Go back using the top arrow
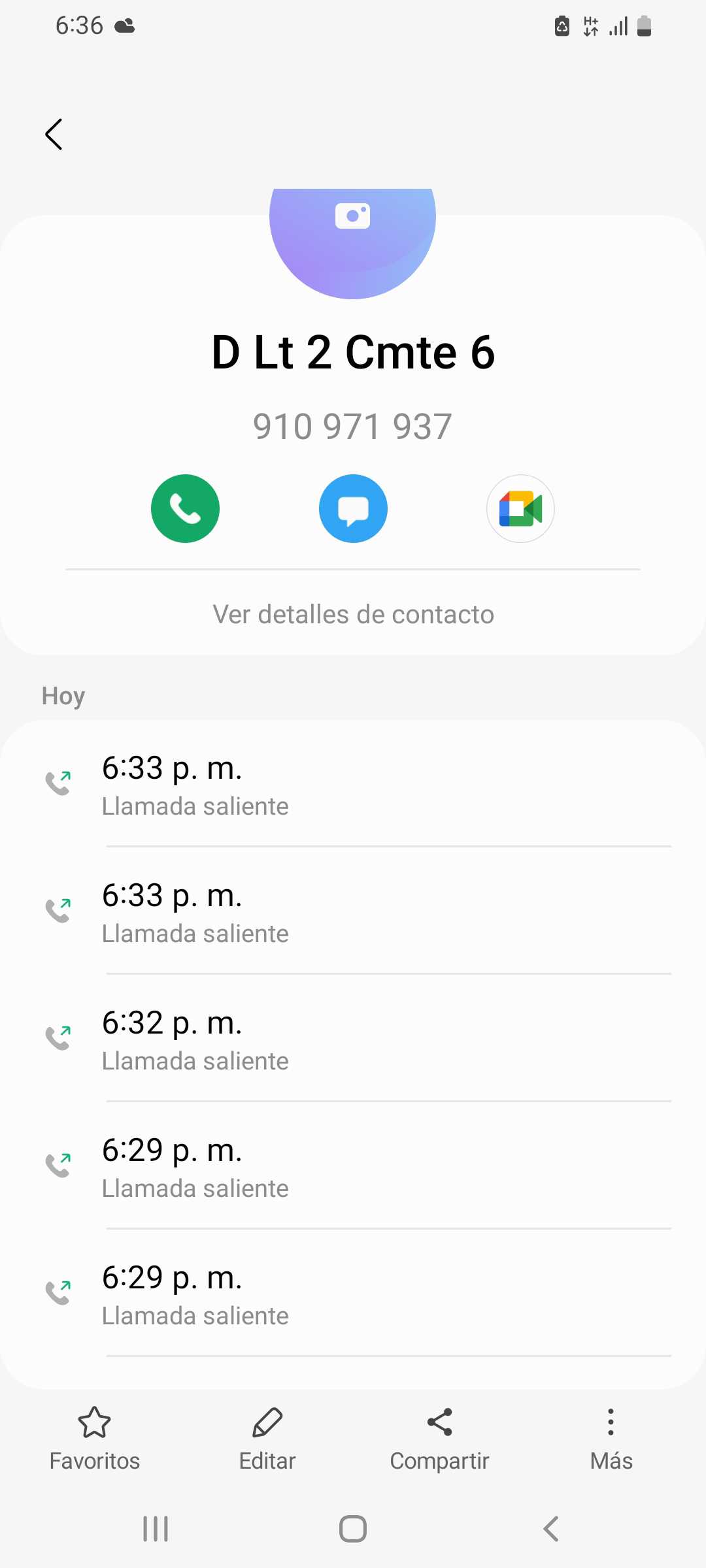This screenshot has width=706, height=1568. [x=54, y=135]
